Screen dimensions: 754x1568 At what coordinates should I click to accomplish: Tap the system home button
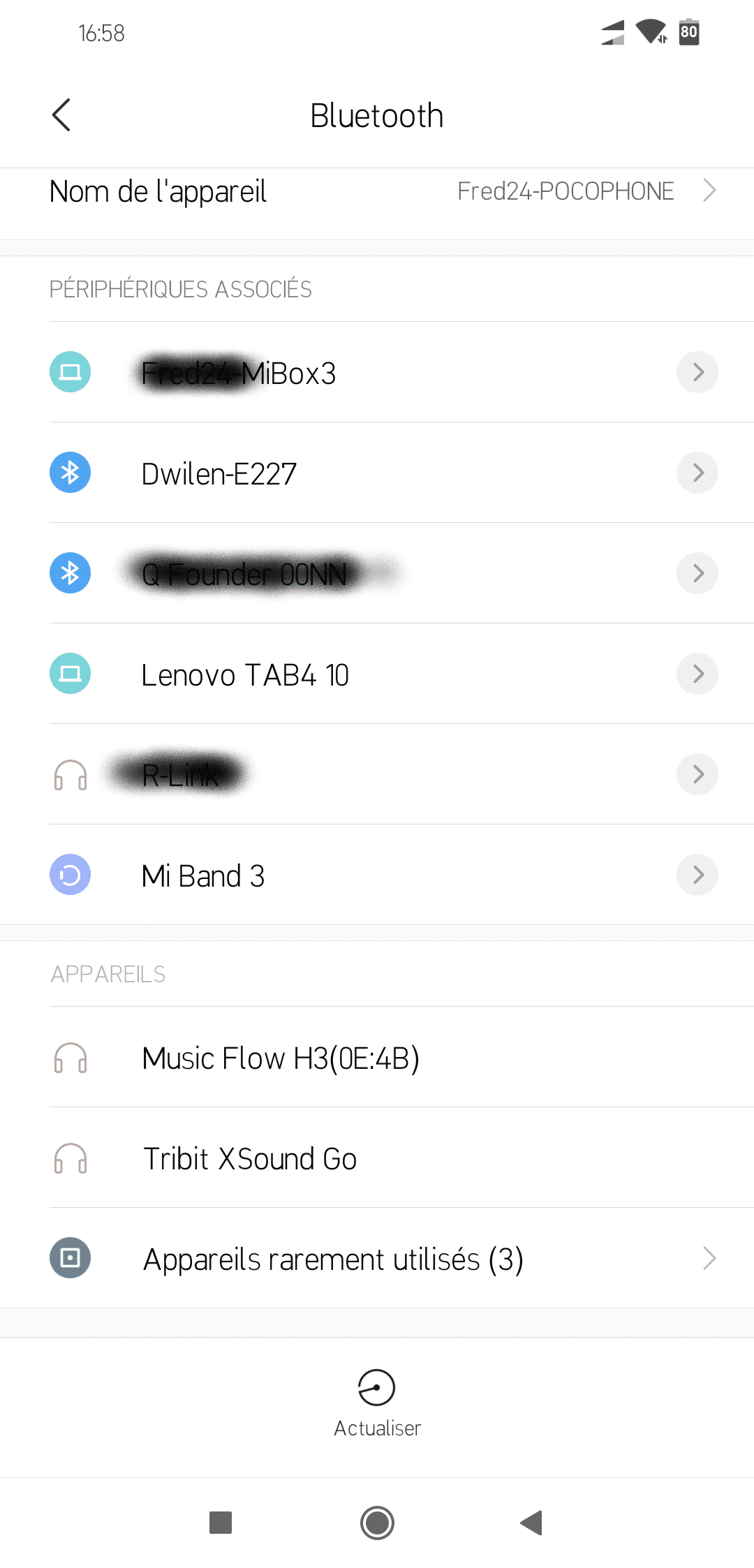click(x=377, y=1523)
